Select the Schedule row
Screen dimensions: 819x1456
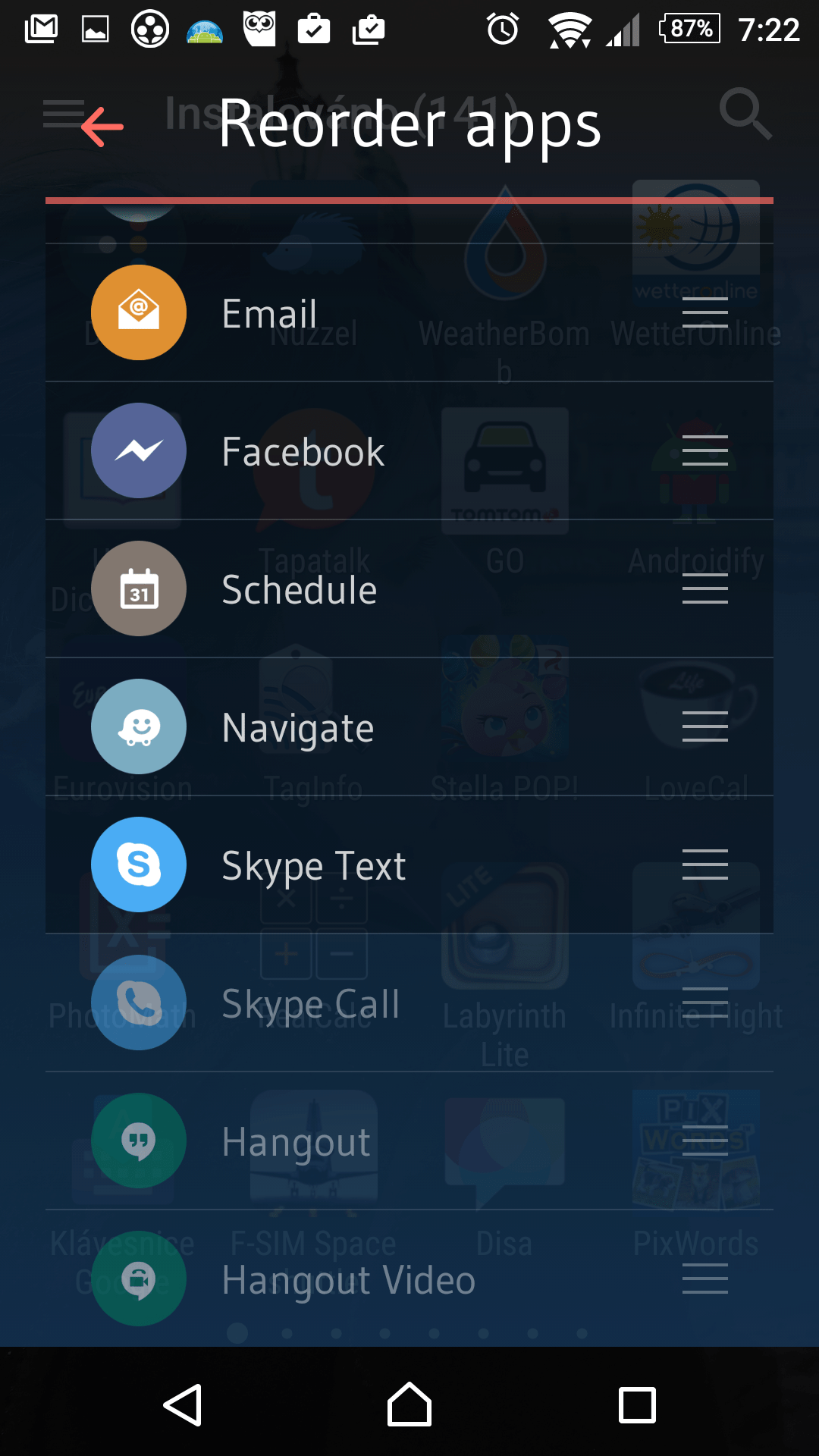(409, 588)
